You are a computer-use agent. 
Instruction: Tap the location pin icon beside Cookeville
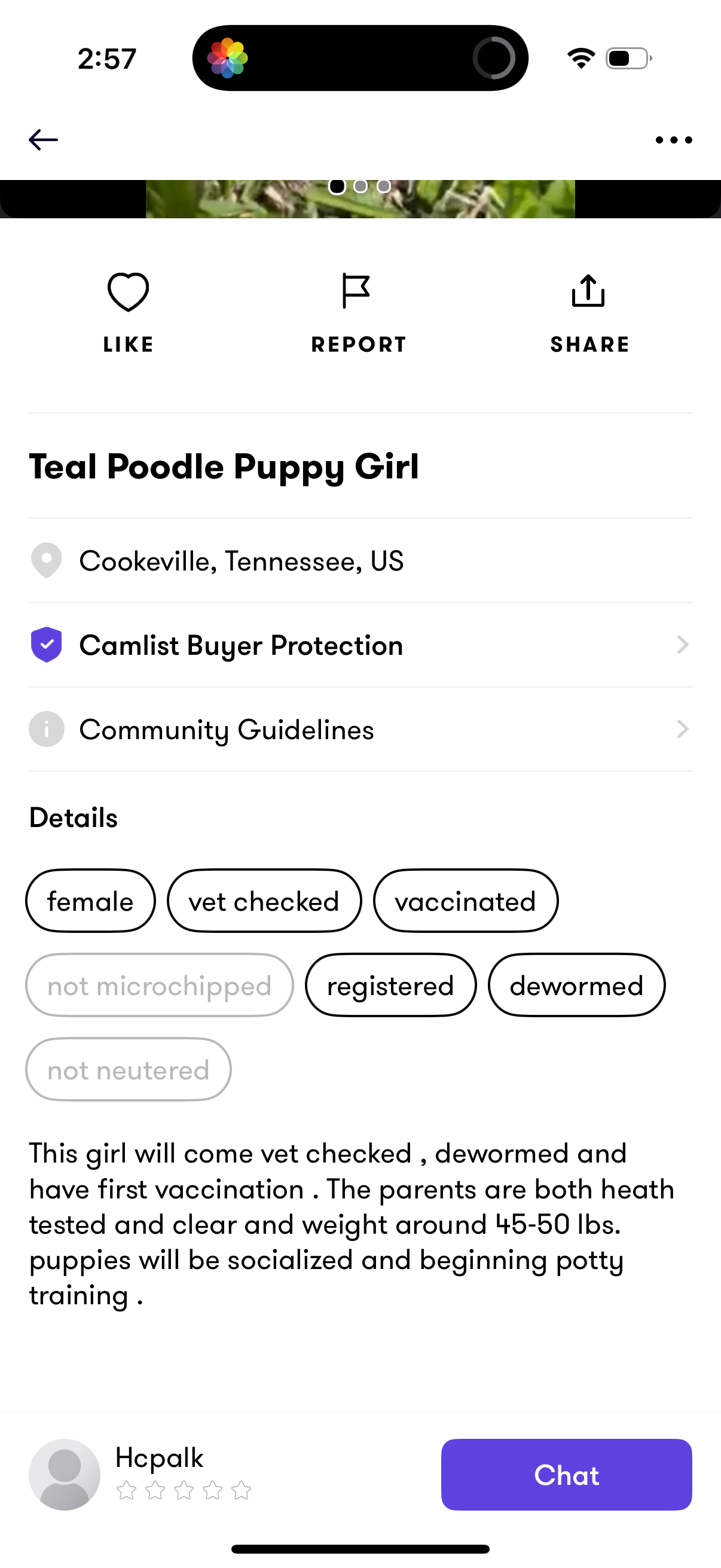[x=45, y=560]
